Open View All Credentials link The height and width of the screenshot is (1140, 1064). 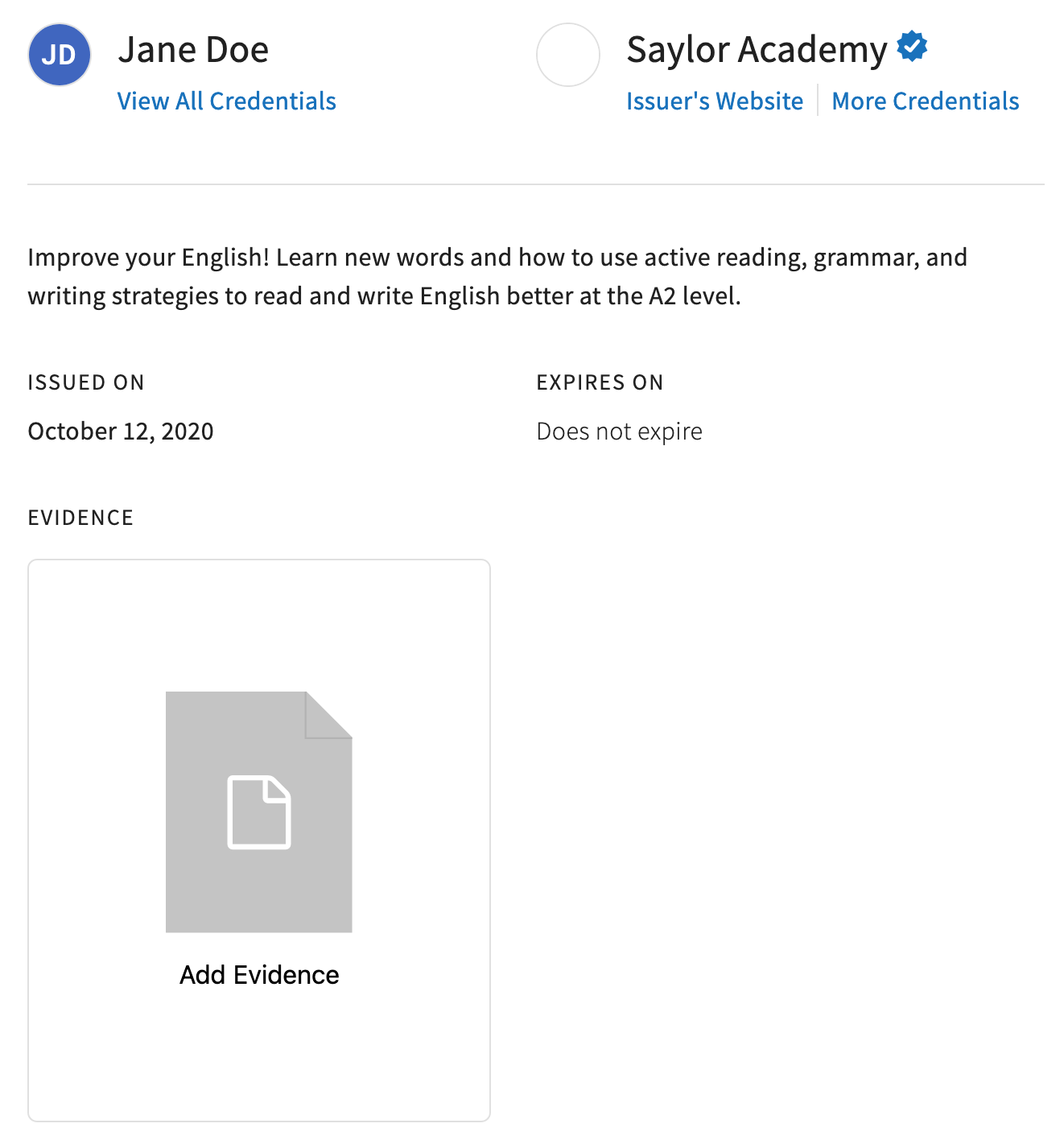226,101
